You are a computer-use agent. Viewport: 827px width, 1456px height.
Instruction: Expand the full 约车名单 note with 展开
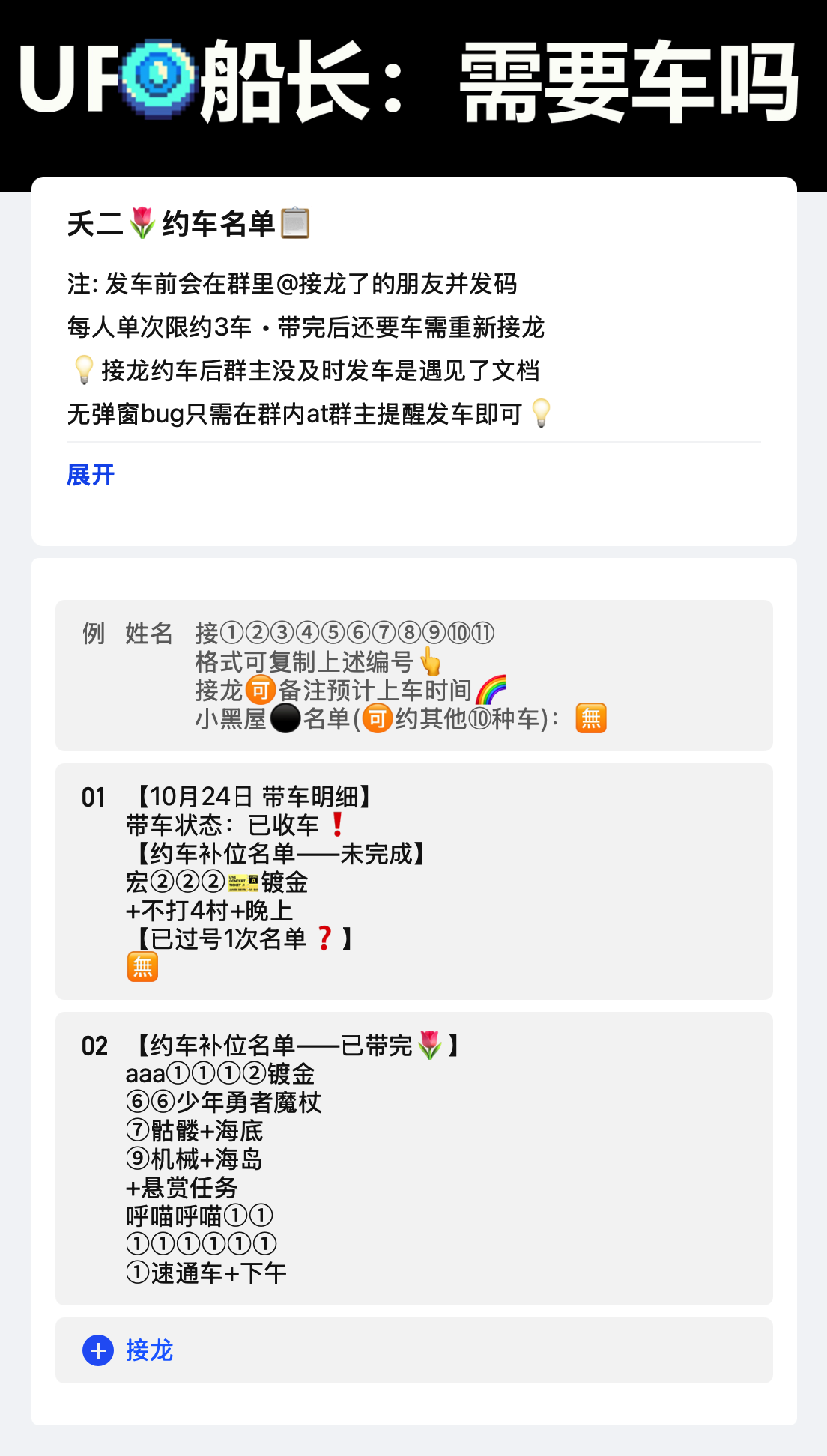91,475
